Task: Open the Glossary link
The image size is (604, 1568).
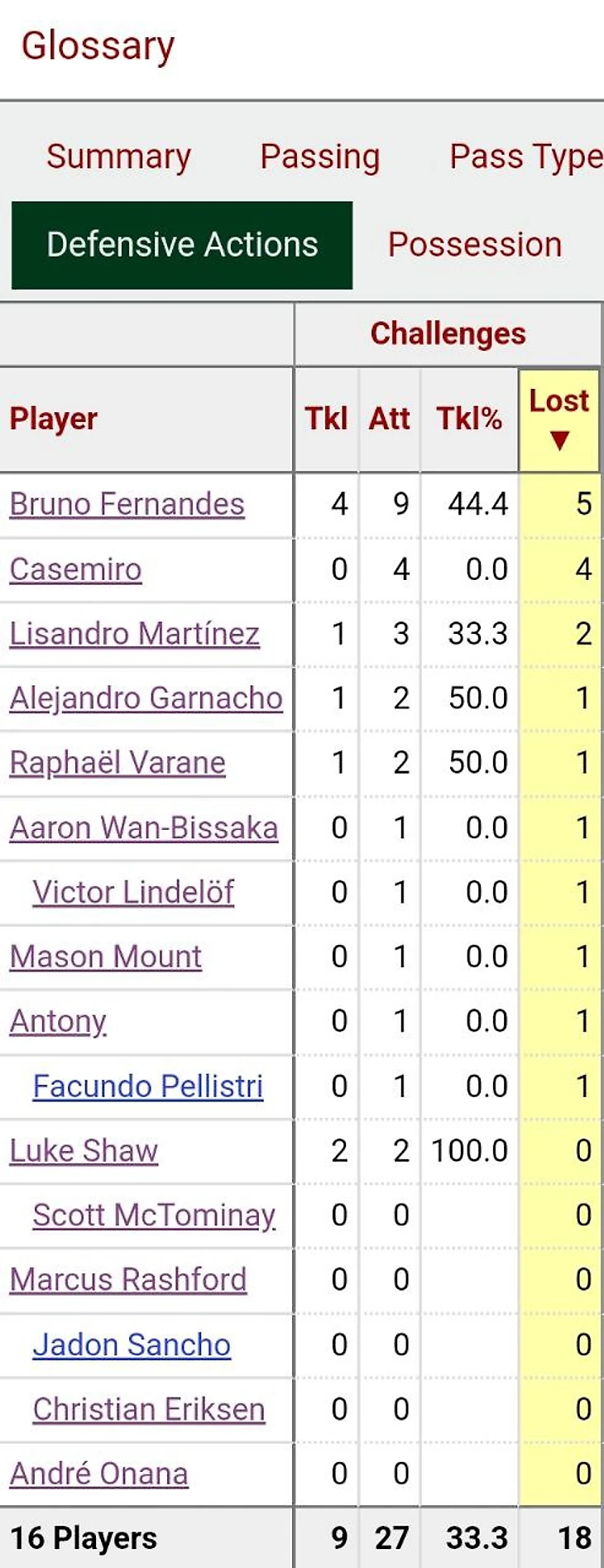Action: (98, 46)
